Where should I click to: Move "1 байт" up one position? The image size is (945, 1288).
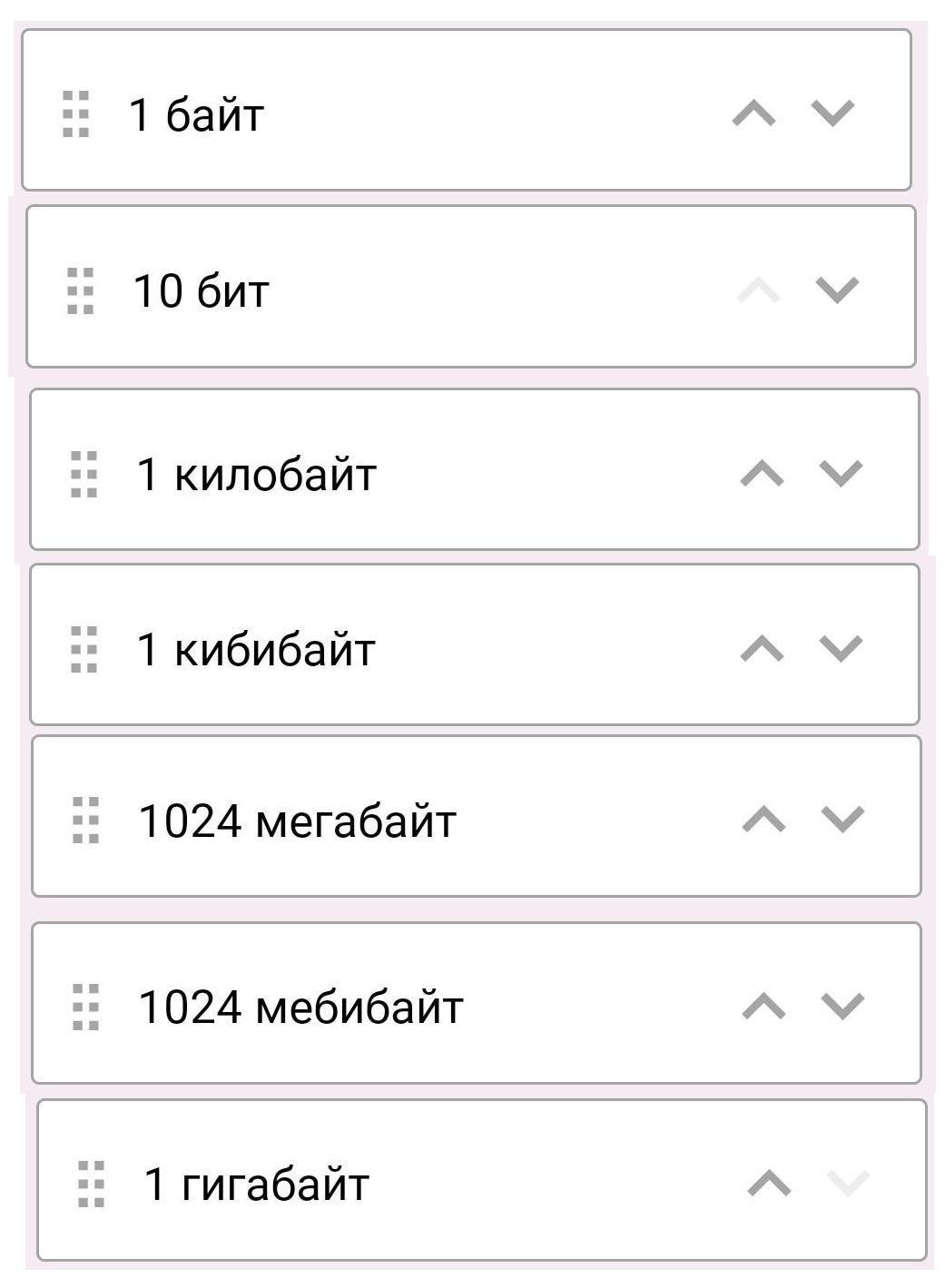(x=754, y=113)
